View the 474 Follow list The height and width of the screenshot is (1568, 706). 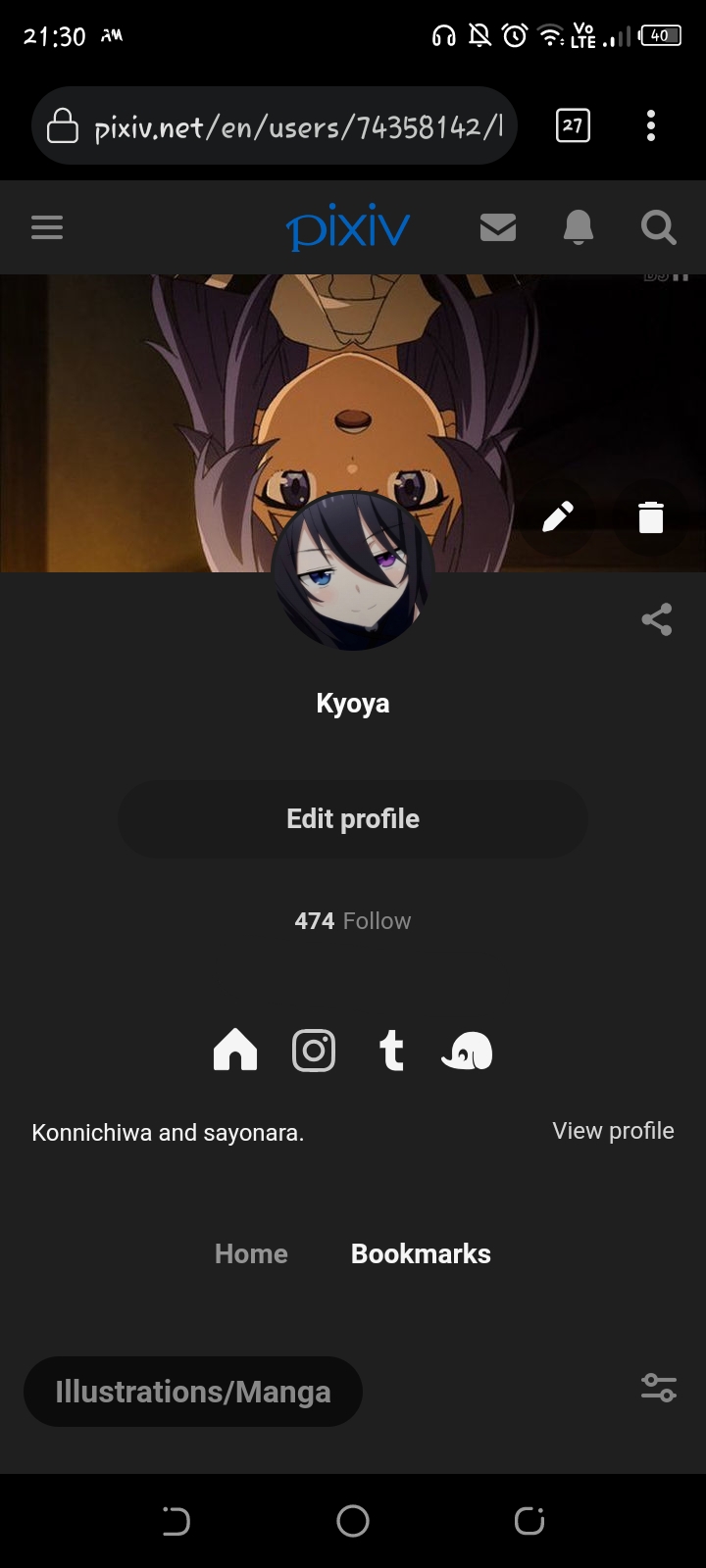pyautogui.click(x=353, y=921)
